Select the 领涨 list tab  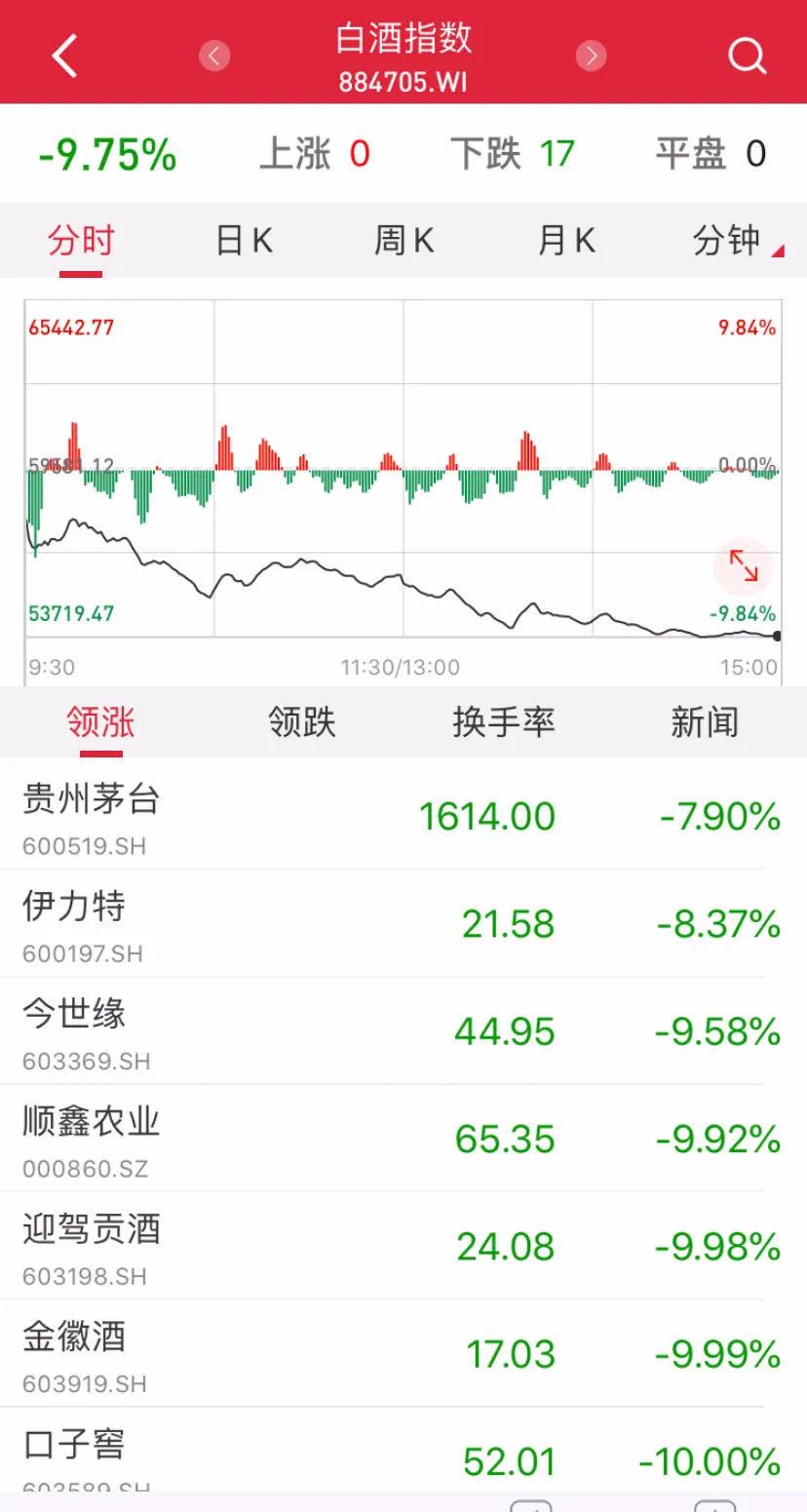[100, 722]
